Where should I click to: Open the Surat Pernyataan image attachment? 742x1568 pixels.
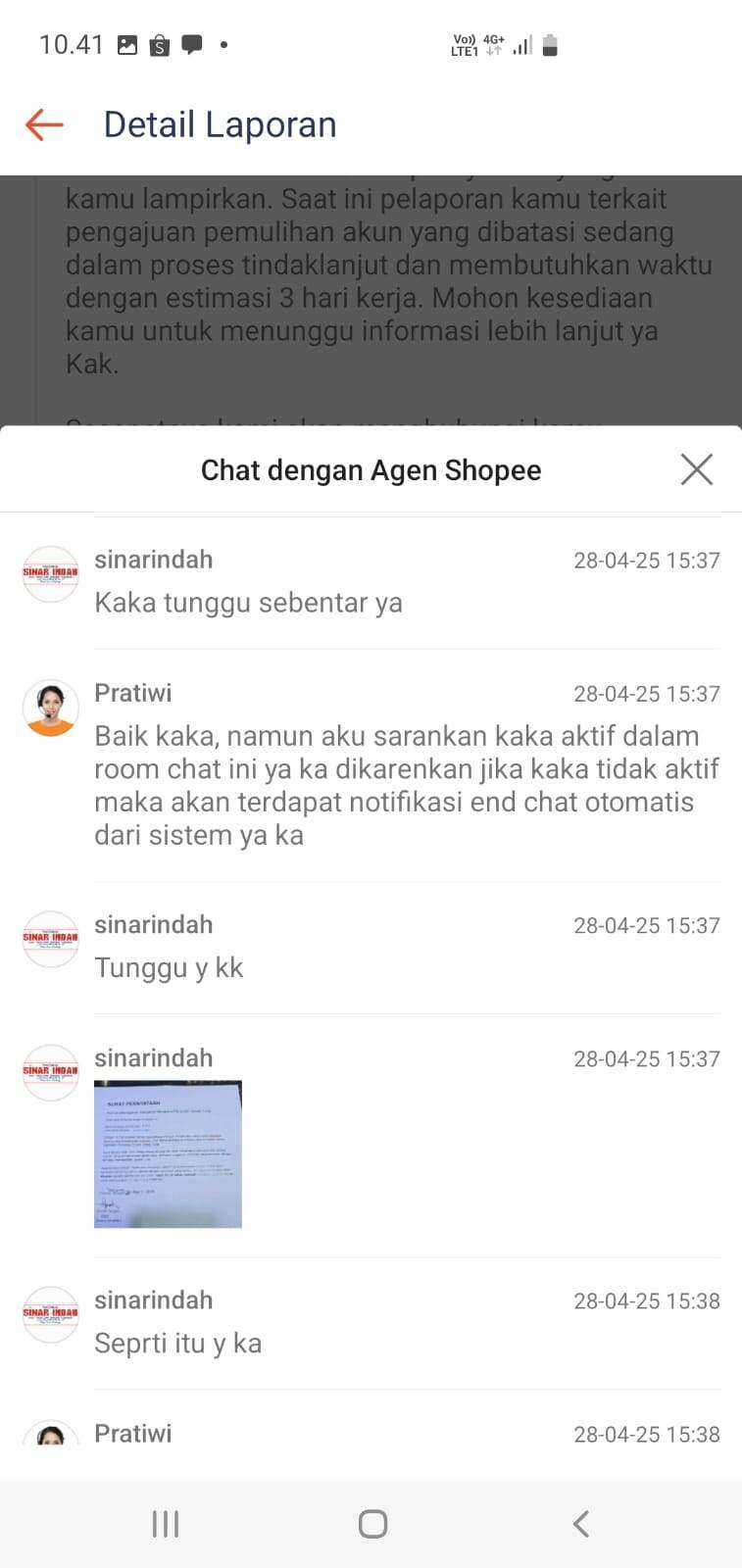168,1153
